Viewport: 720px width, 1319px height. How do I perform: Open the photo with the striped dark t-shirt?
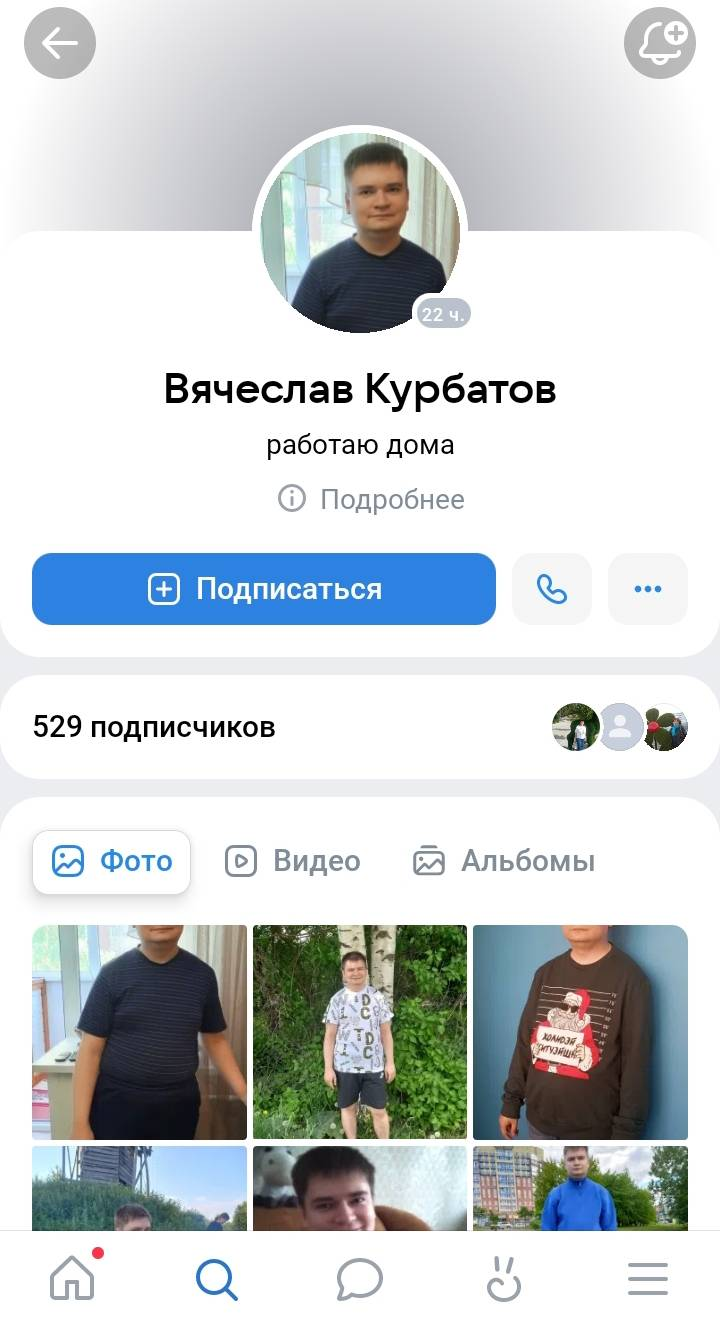point(139,1032)
